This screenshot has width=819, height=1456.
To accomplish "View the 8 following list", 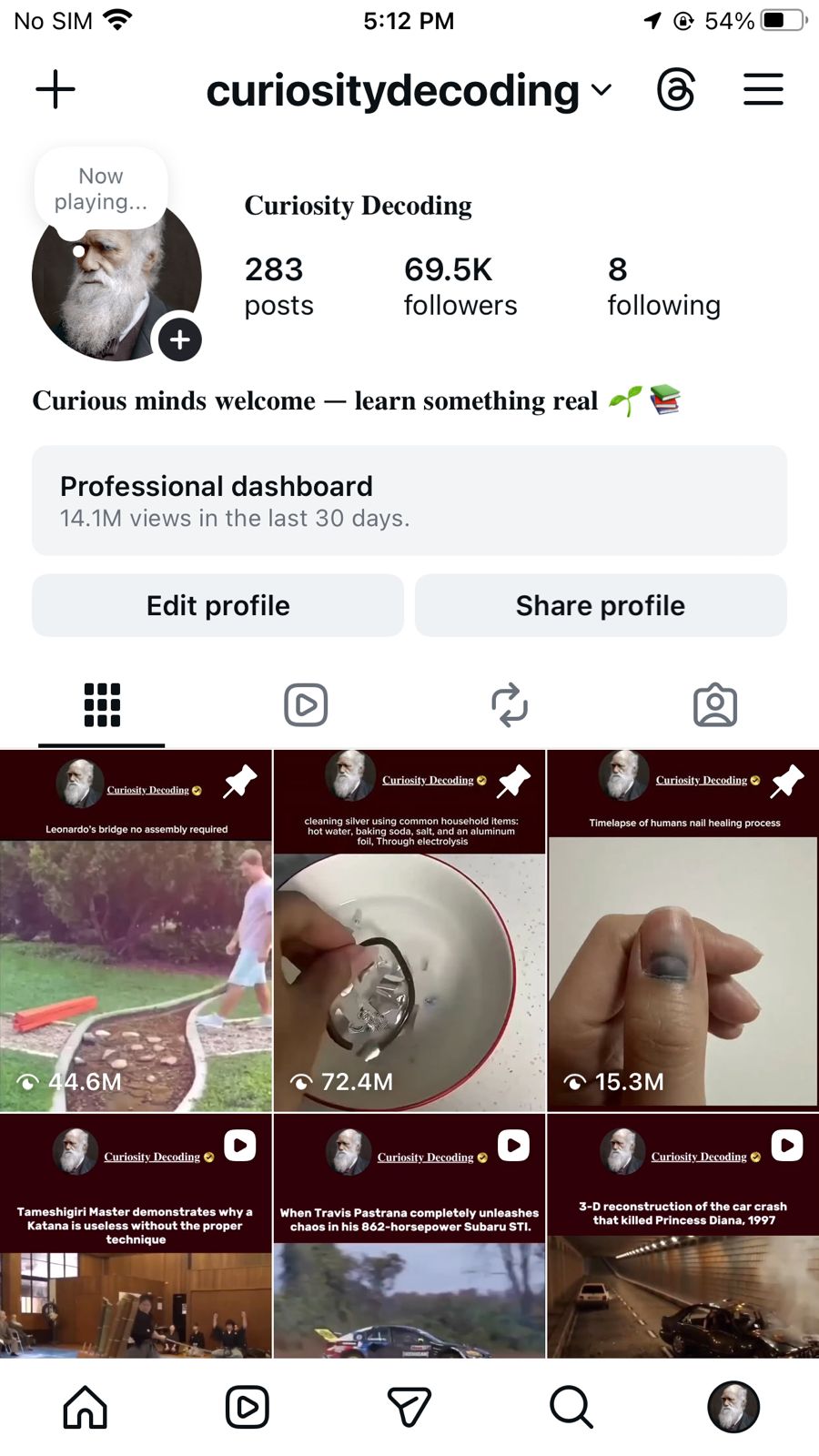I will coord(663,286).
